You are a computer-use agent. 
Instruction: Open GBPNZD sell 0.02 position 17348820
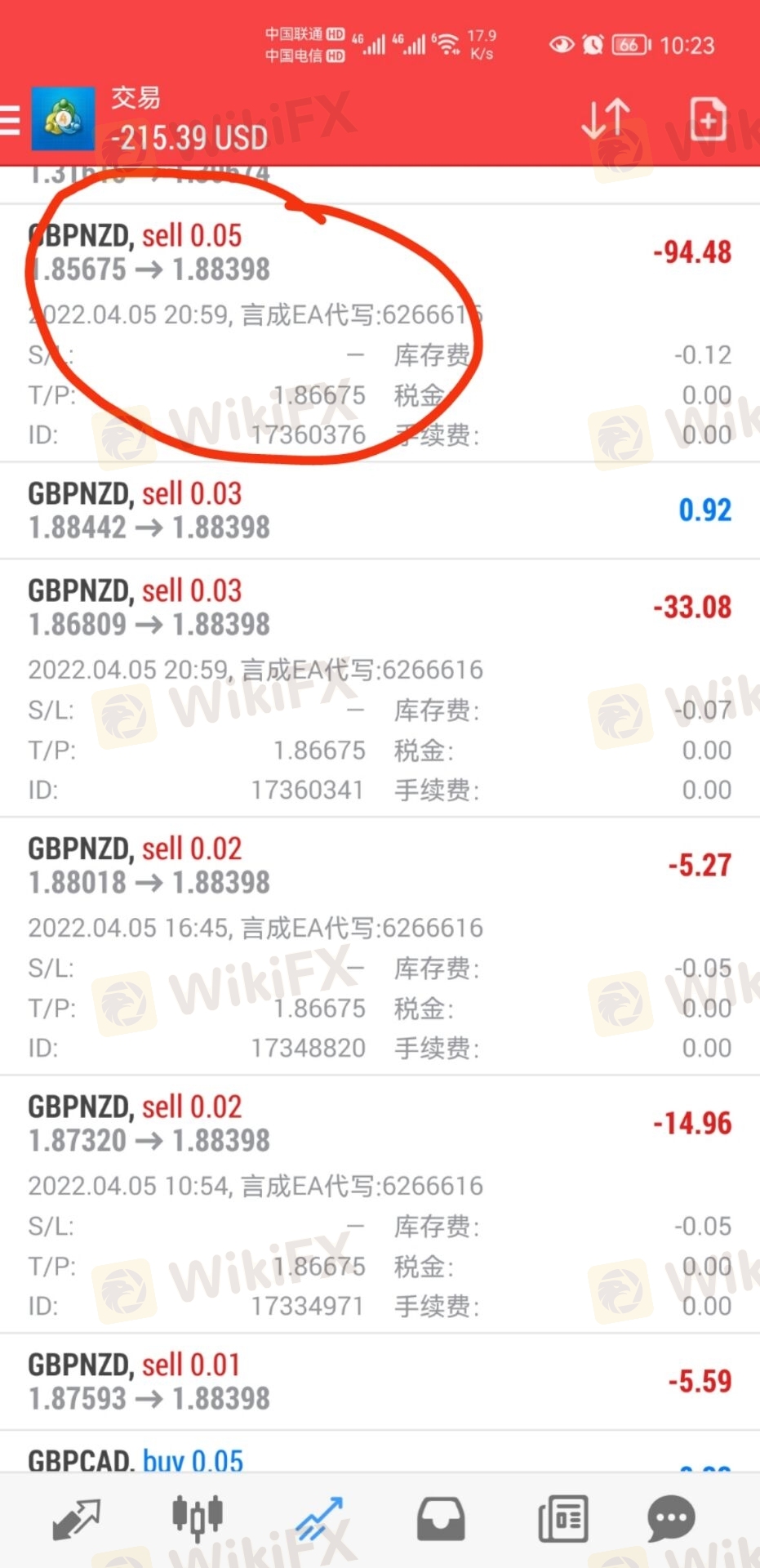pyautogui.click(x=380, y=946)
